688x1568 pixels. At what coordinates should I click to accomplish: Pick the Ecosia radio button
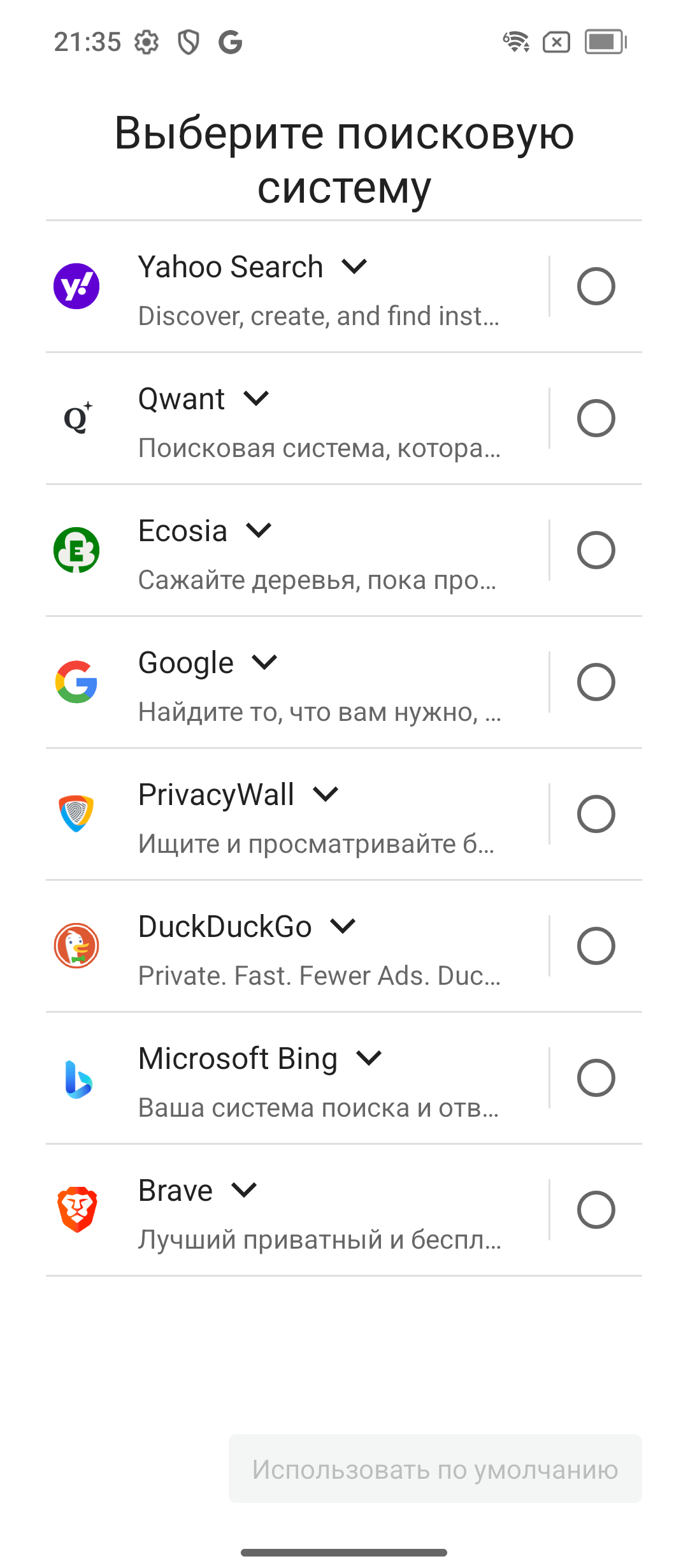(x=596, y=550)
